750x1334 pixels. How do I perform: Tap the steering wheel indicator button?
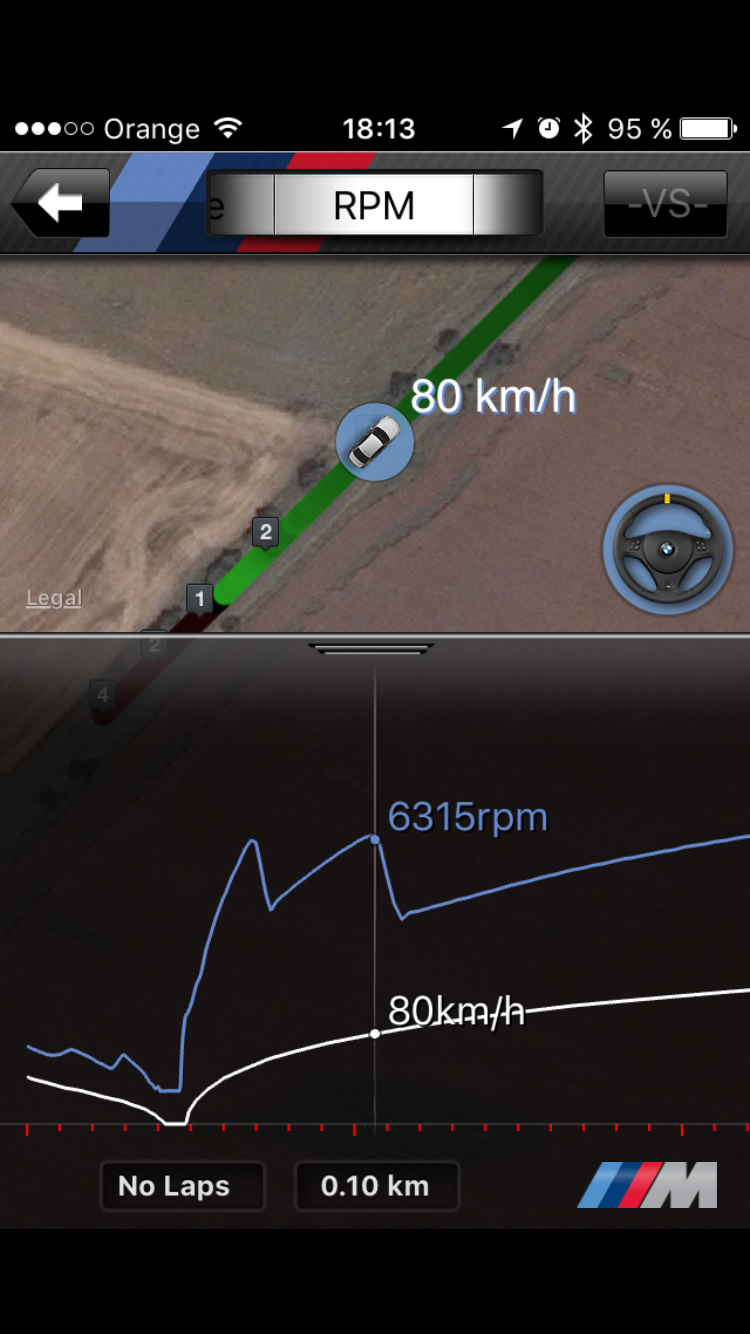tap(667, 551)
